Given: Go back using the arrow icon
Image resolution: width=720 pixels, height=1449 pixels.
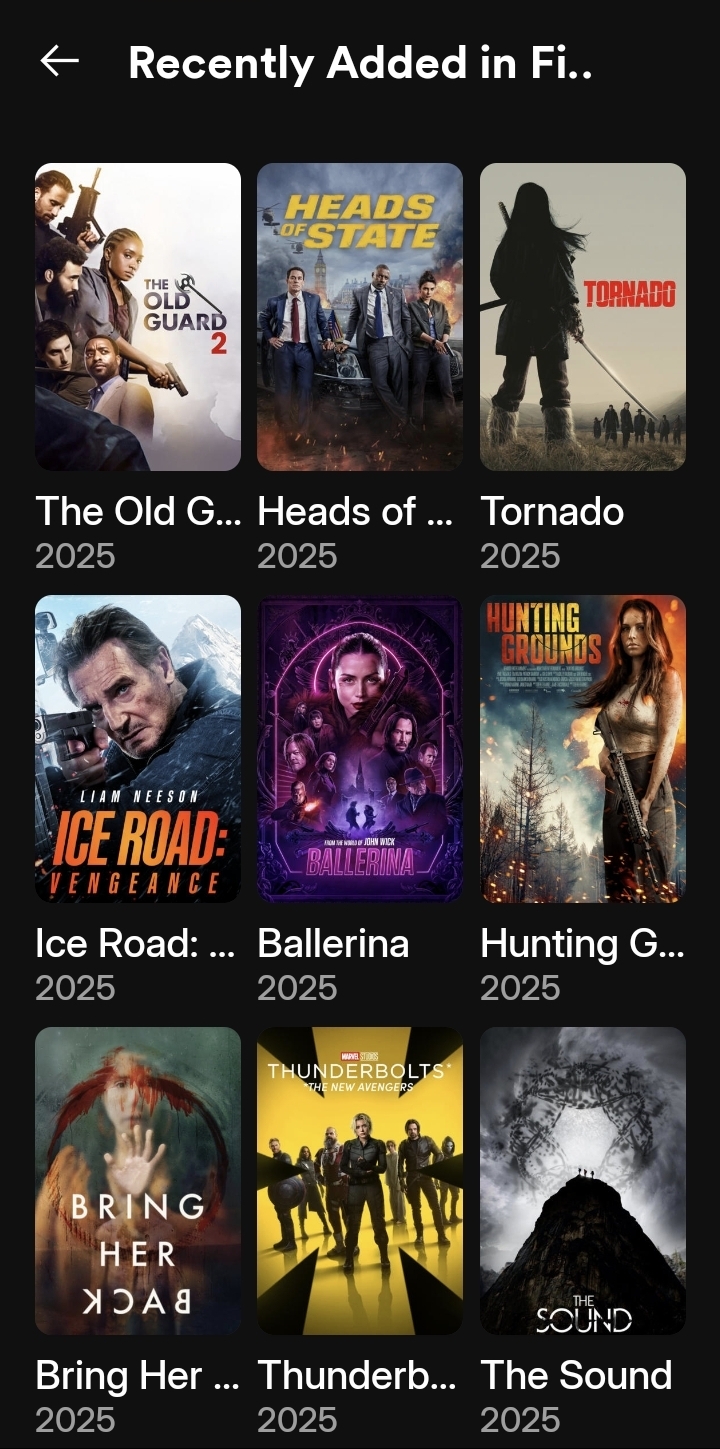Looking at the screenshot, I should 59,62.
